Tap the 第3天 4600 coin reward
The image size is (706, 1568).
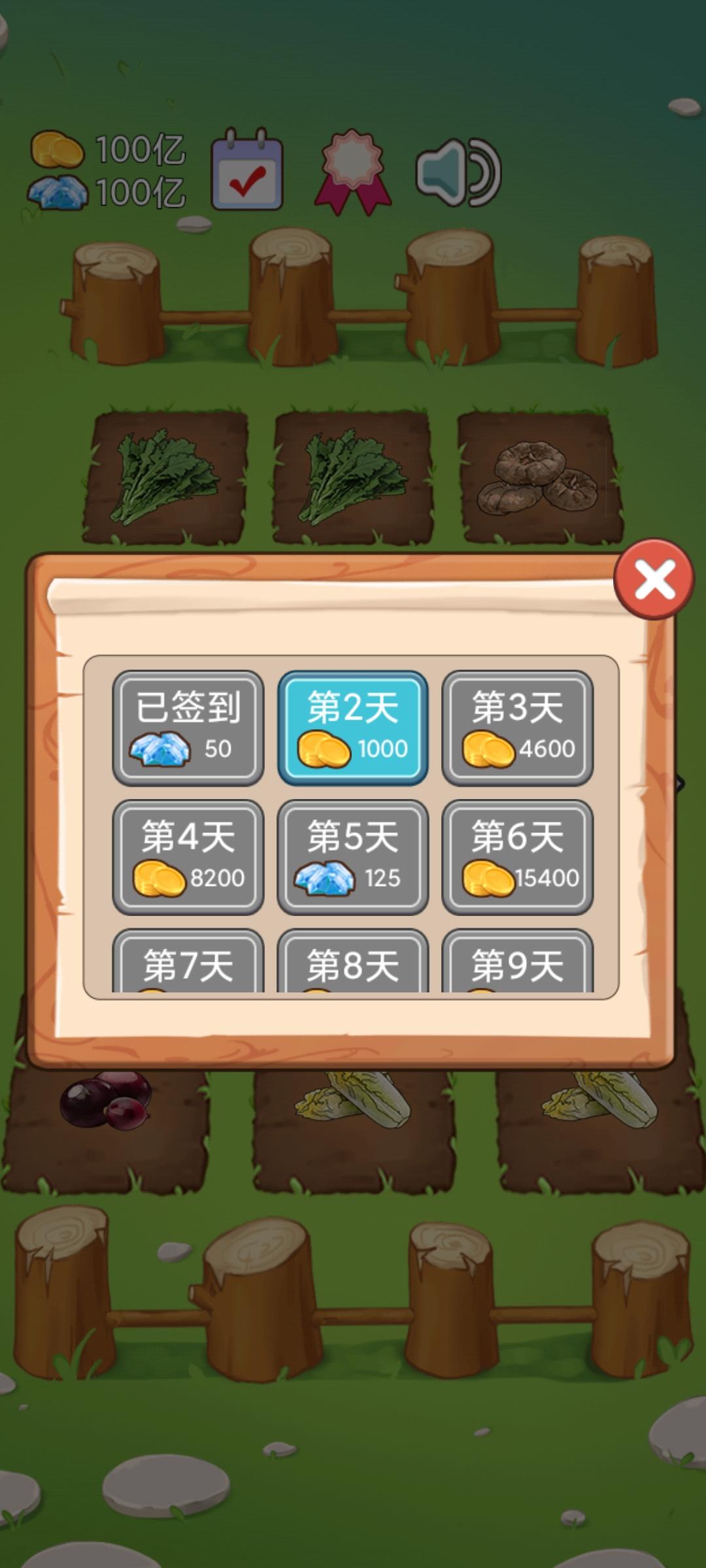518,728
